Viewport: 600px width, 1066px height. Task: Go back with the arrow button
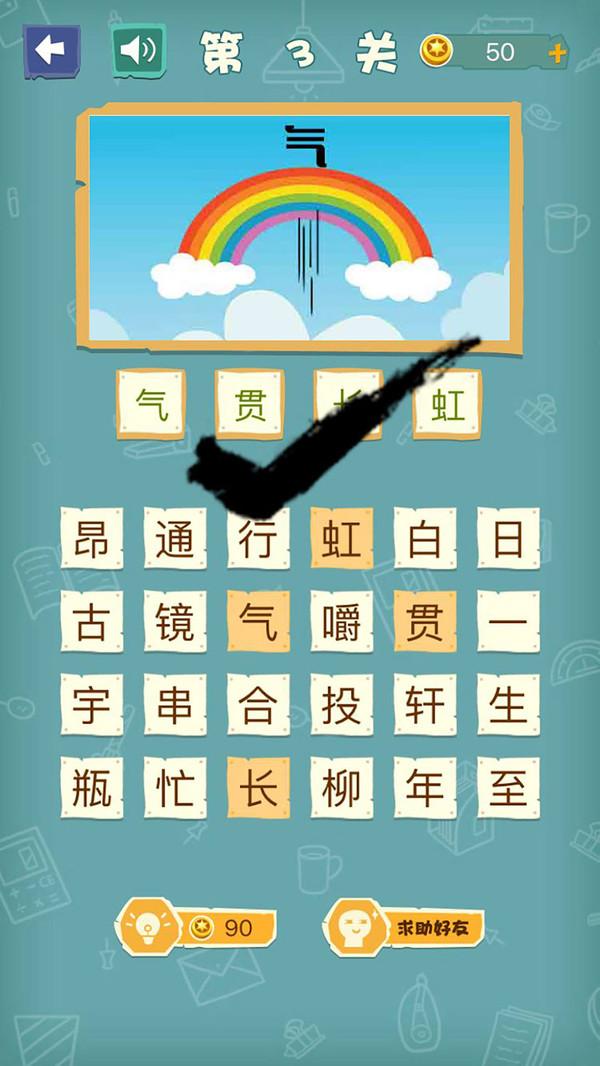click(x=51, y=51)
